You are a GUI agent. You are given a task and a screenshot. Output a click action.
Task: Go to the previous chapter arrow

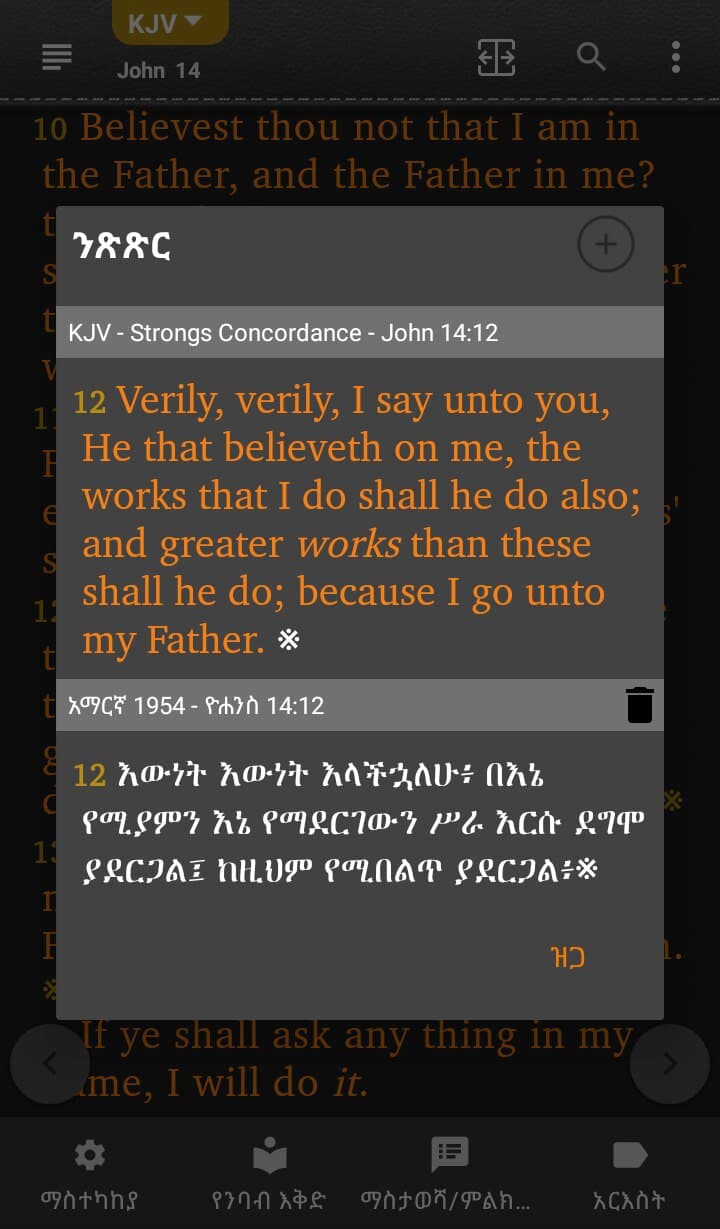(x=50, y=1064)
